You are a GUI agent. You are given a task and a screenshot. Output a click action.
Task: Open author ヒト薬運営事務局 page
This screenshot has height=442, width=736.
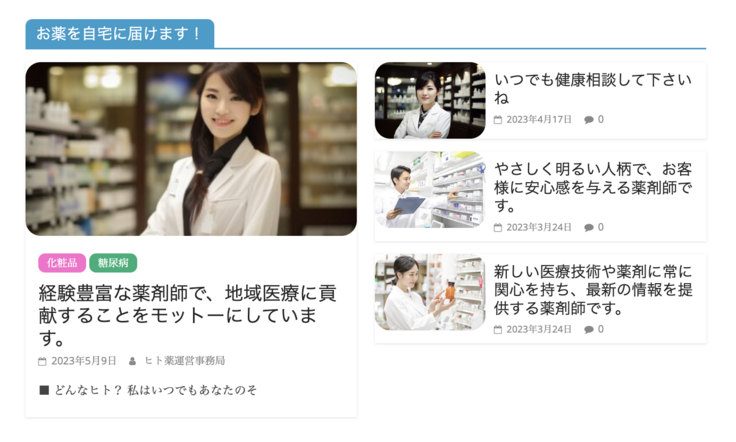coord(184,361)
